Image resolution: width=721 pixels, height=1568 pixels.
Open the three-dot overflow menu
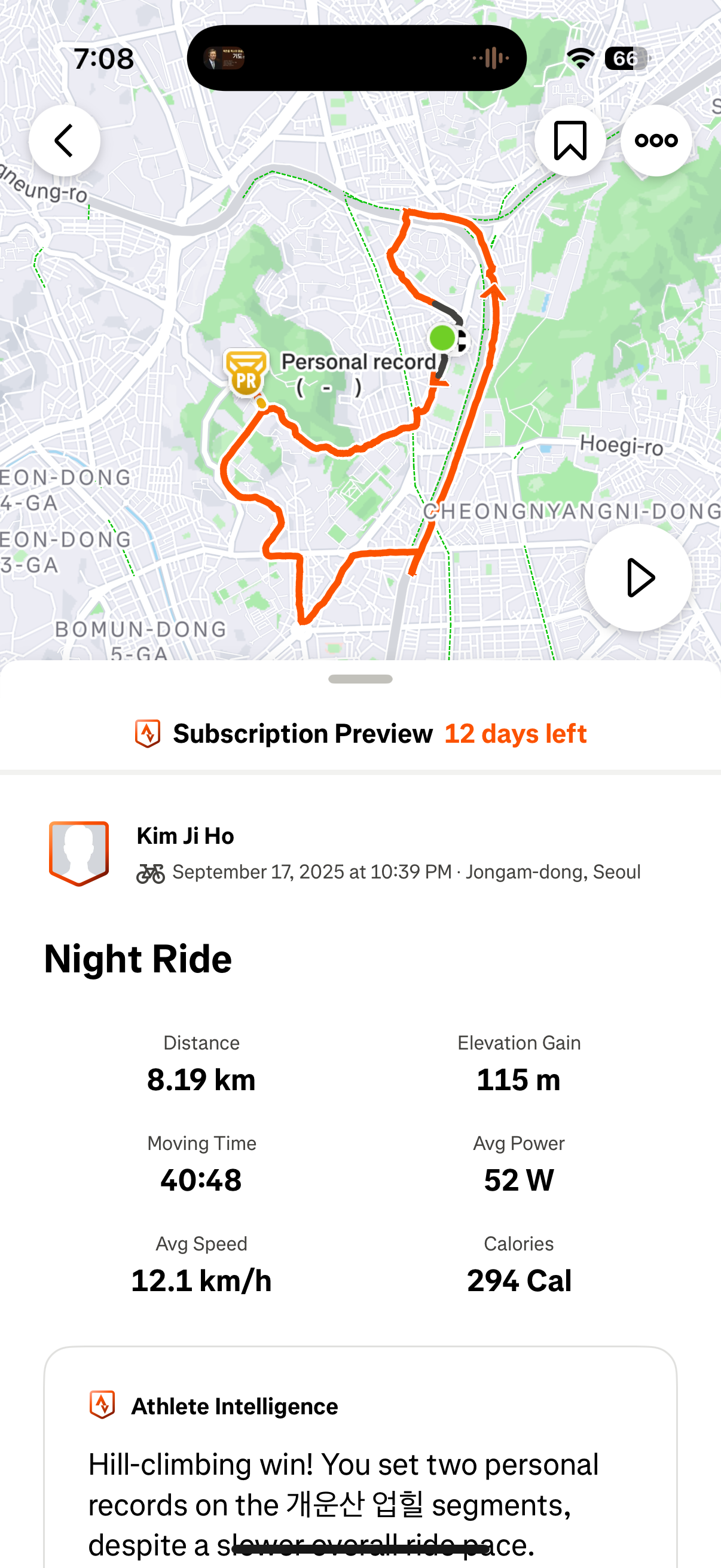(x=656, y=141)
